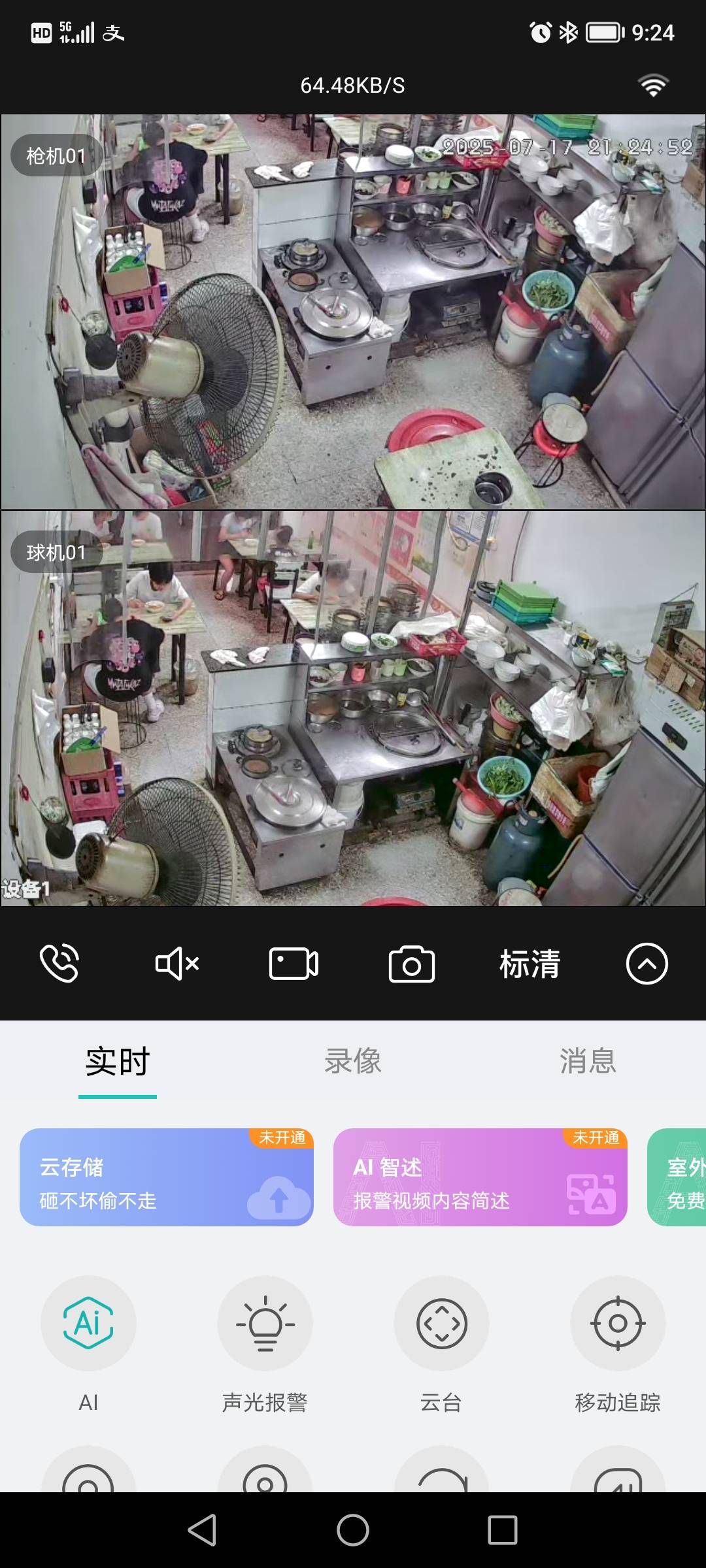706x1568 pixels.
Task: Open the AI feature
Action: [88, 1324]
